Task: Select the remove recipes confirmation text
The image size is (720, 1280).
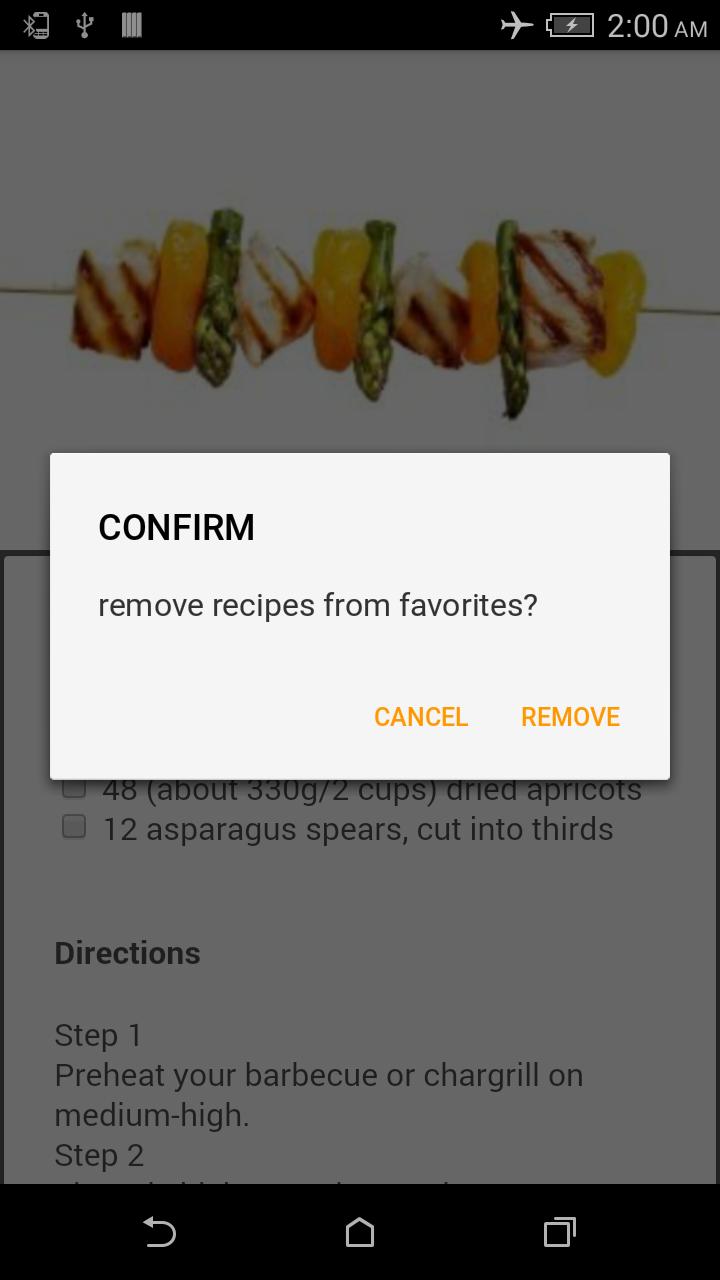Action: 317,605
